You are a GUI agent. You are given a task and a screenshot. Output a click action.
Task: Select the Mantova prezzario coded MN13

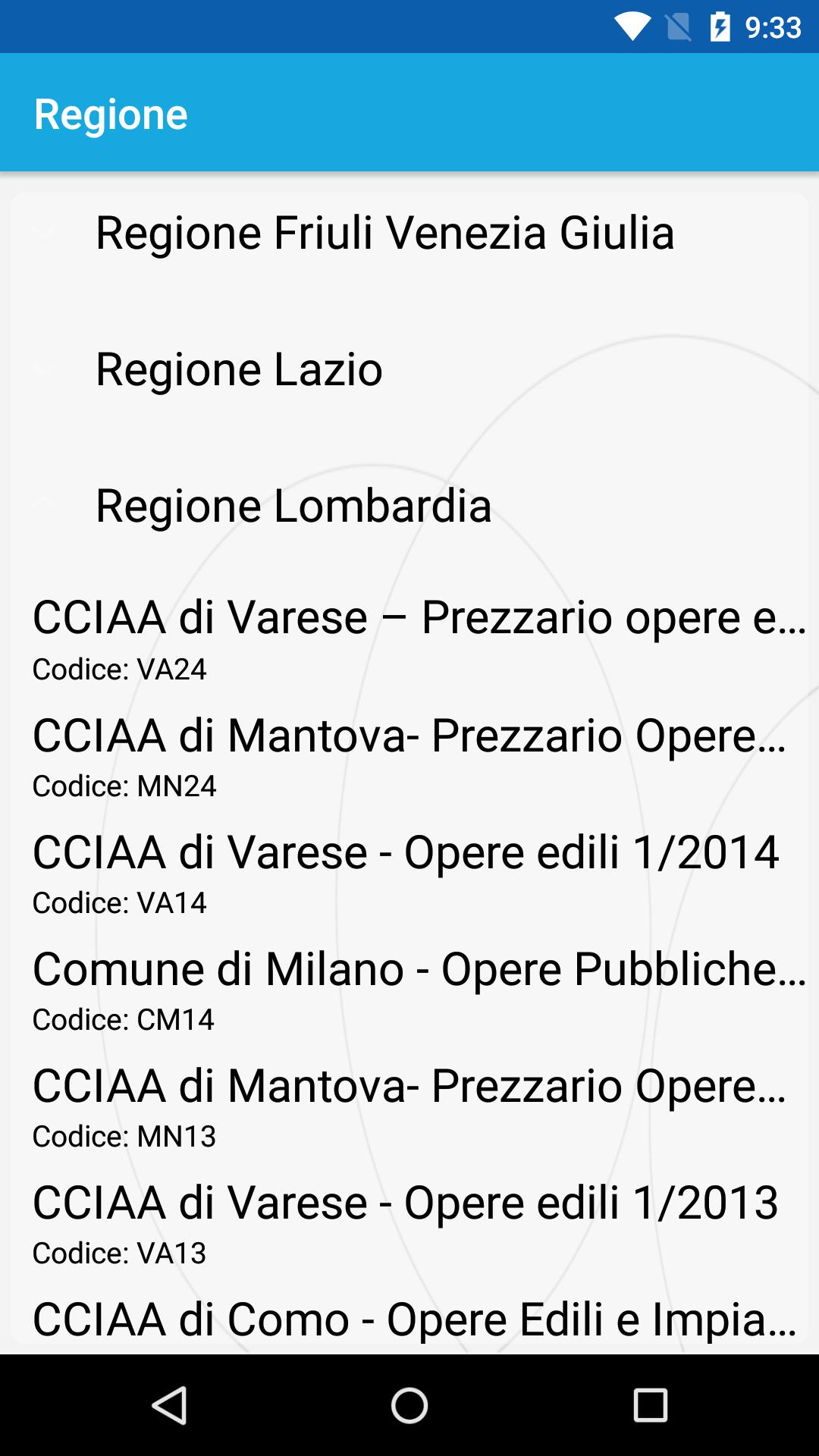pyautogui.click(x=409, y=1107)
